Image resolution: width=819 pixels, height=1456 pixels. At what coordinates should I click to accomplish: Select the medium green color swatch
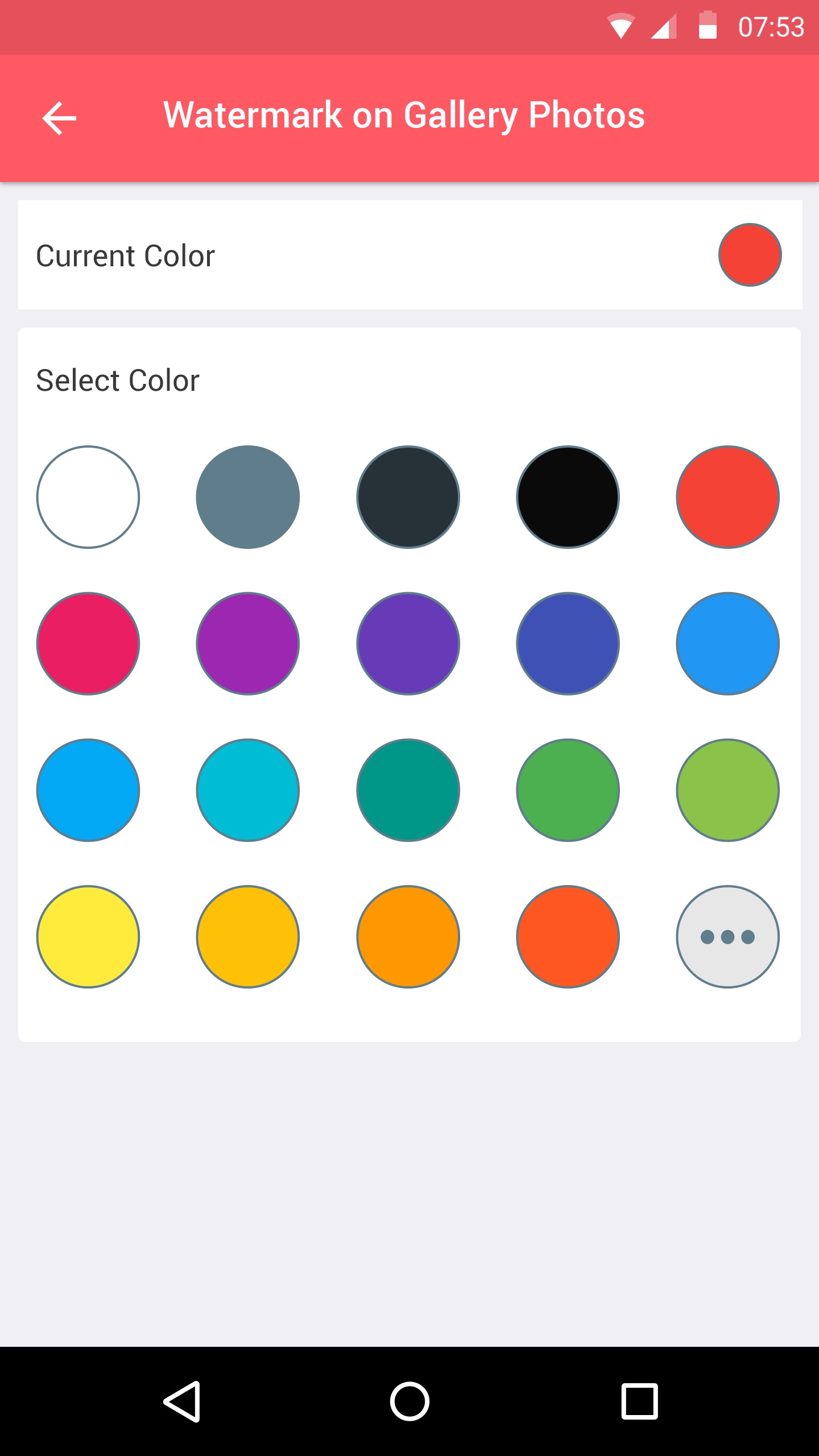(x=568, y=790)
